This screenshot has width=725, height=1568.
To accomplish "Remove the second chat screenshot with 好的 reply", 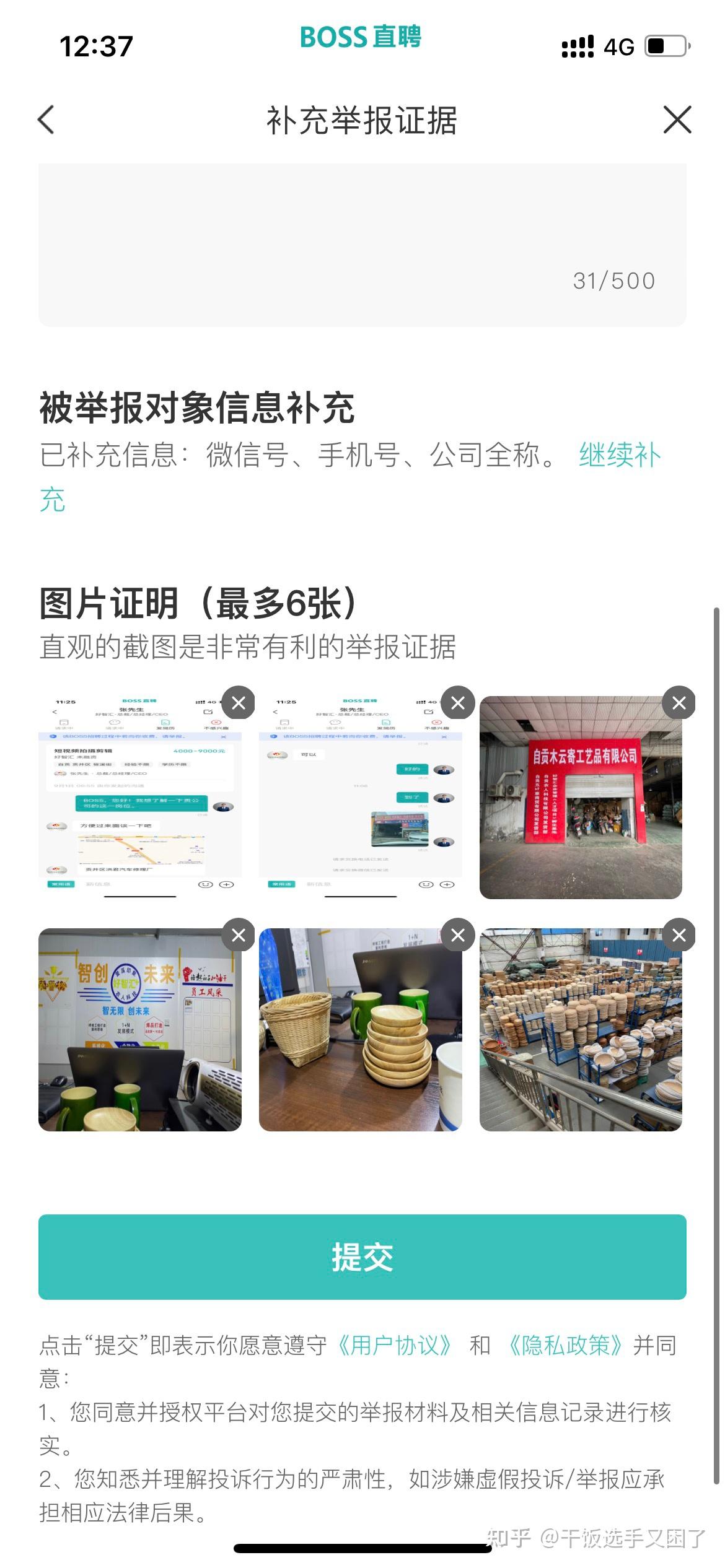I will [x=458, y=703].
